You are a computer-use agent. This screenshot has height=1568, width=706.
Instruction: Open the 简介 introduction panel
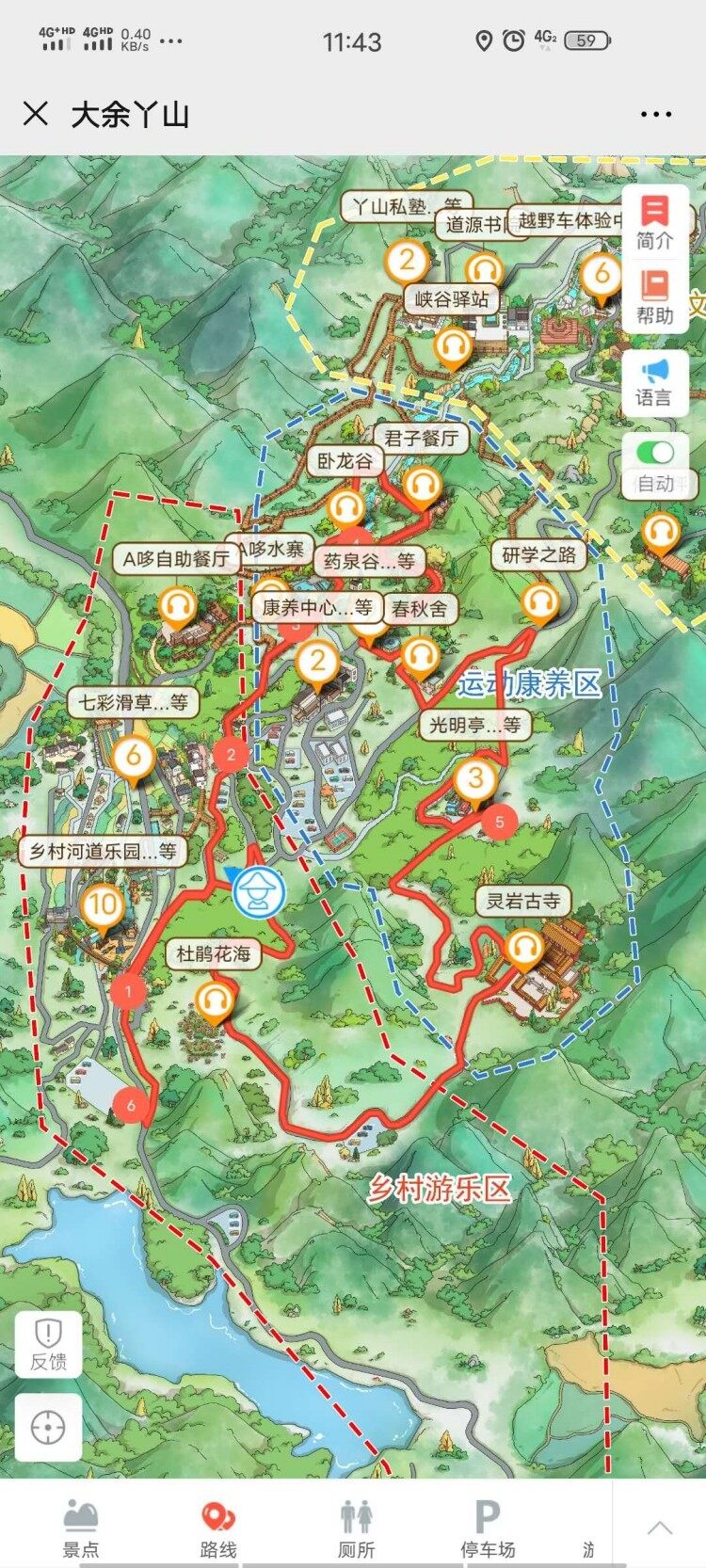tap(654, 222)
